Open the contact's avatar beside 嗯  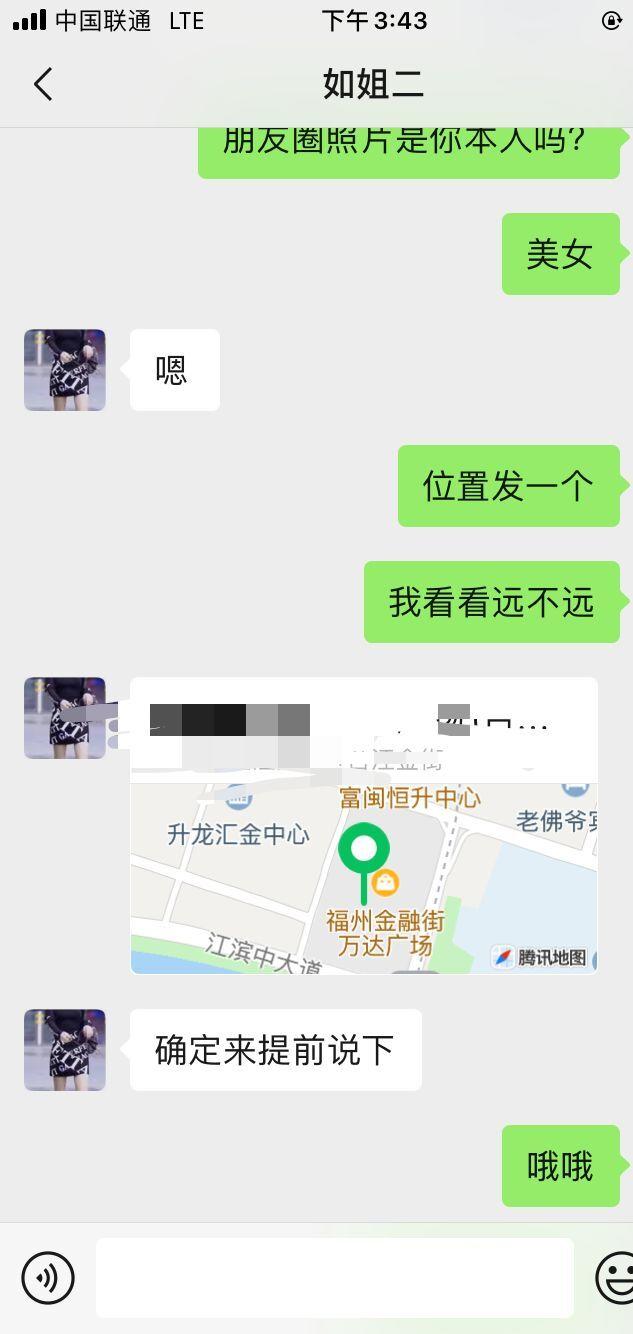point(65,370)
